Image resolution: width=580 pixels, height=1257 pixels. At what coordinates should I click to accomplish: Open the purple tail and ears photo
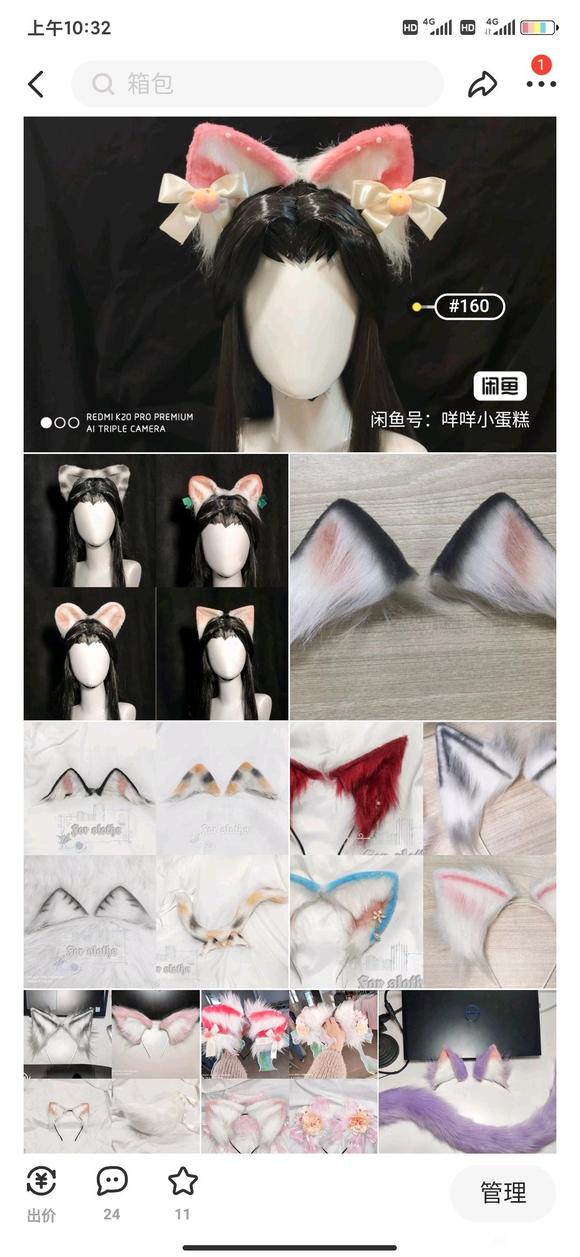point(467,1071)
